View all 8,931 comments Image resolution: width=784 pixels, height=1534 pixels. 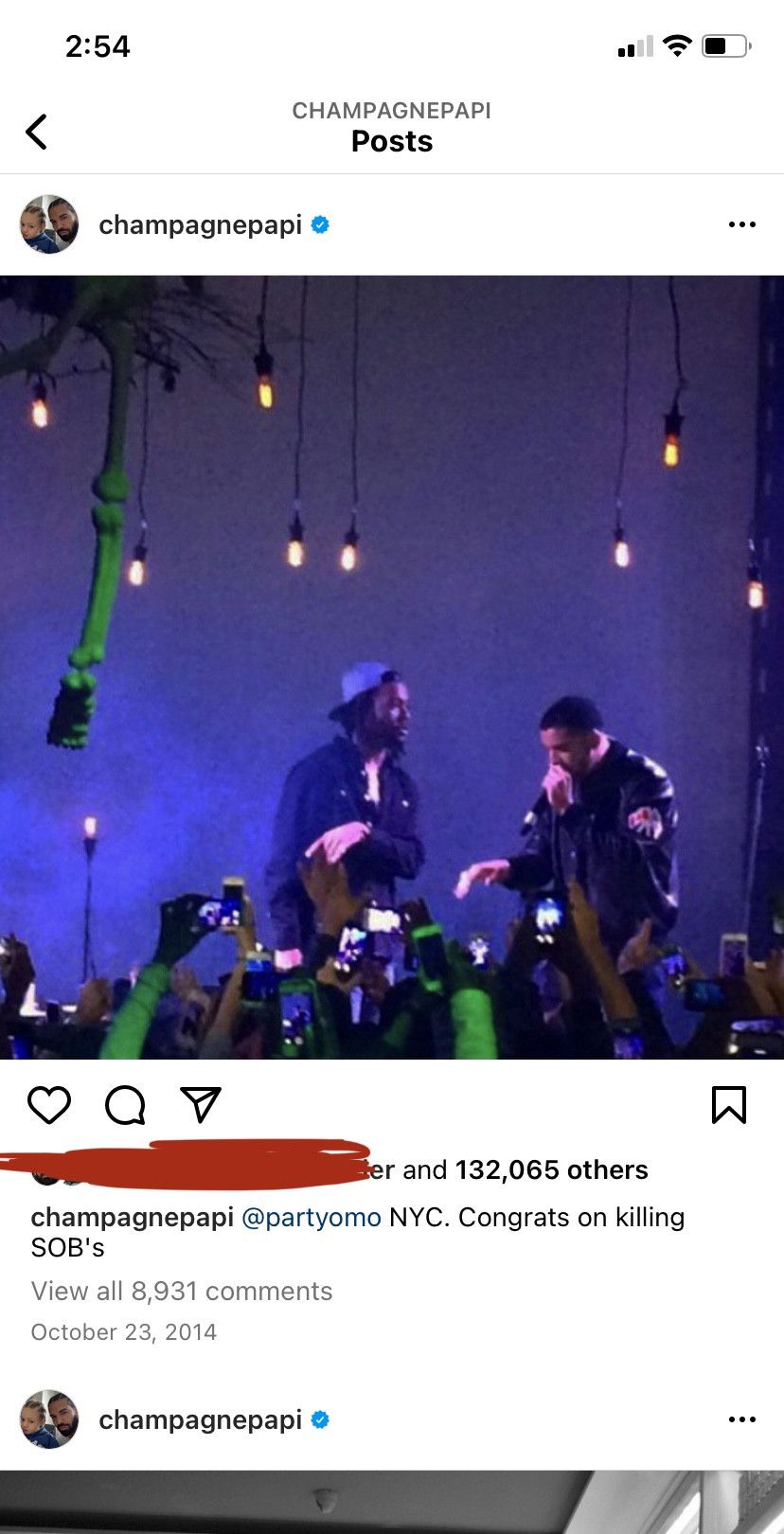182,1291
